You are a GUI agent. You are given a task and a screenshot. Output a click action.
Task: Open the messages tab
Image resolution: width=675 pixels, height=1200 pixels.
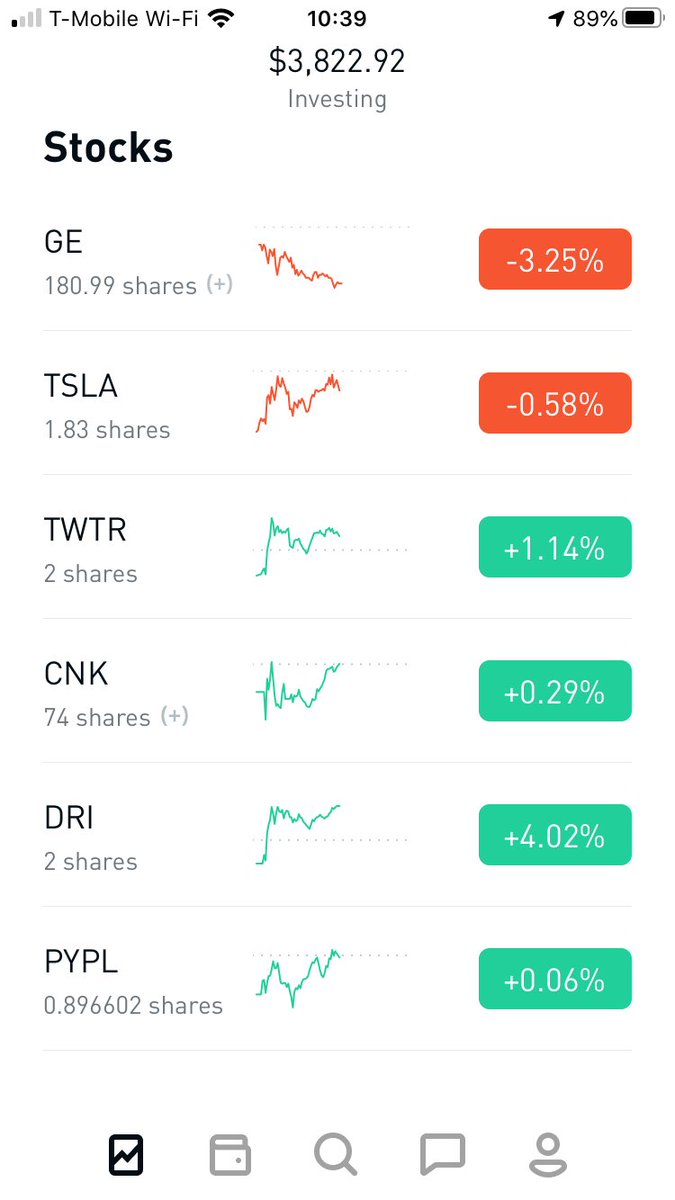[442, 1155]
